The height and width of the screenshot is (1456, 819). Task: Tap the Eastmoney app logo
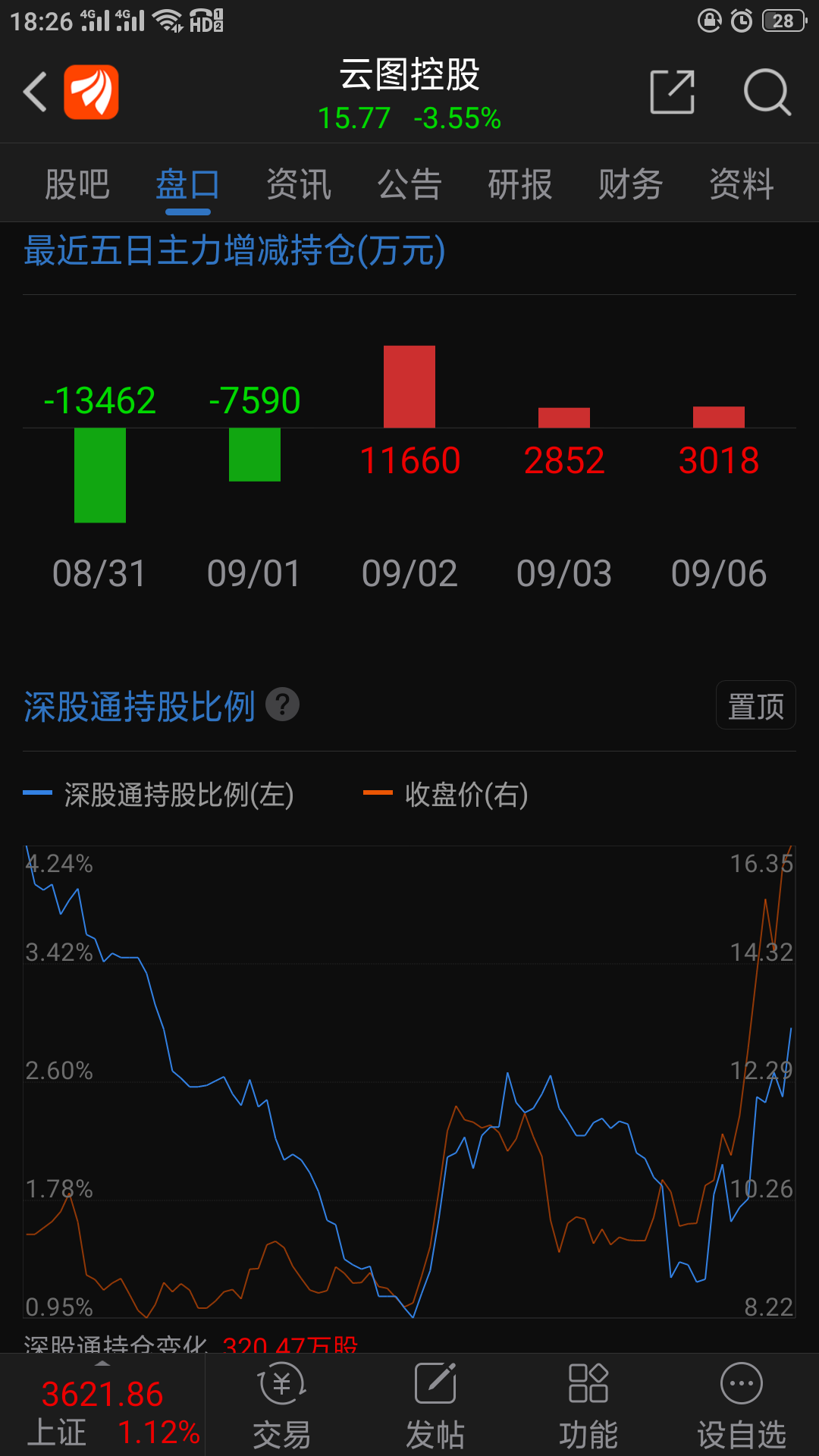point(90,91)
